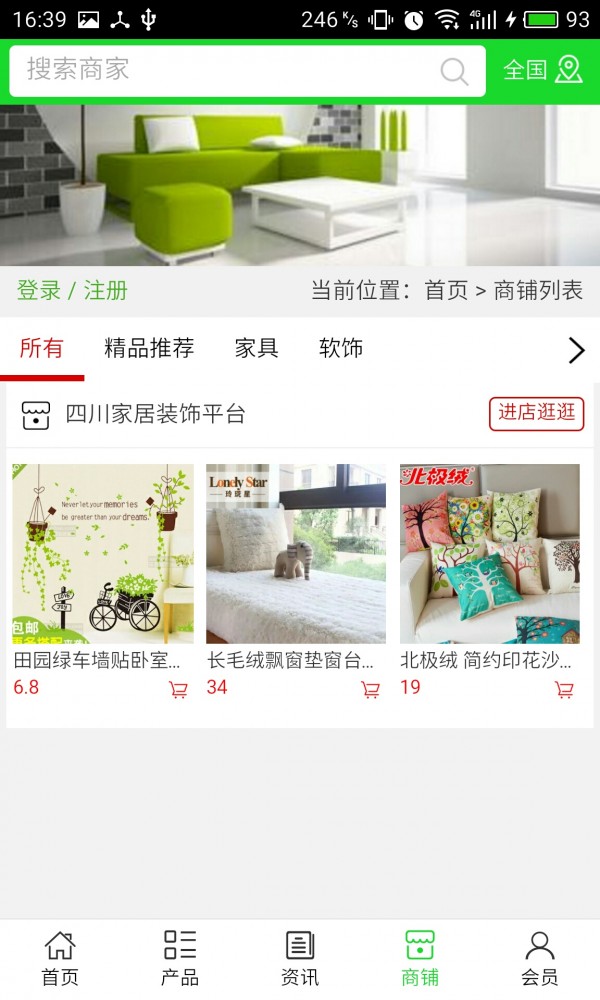Add the 19 北极绒 pillow to cart
The image size is (600, 1000).
tap(564, 689)
